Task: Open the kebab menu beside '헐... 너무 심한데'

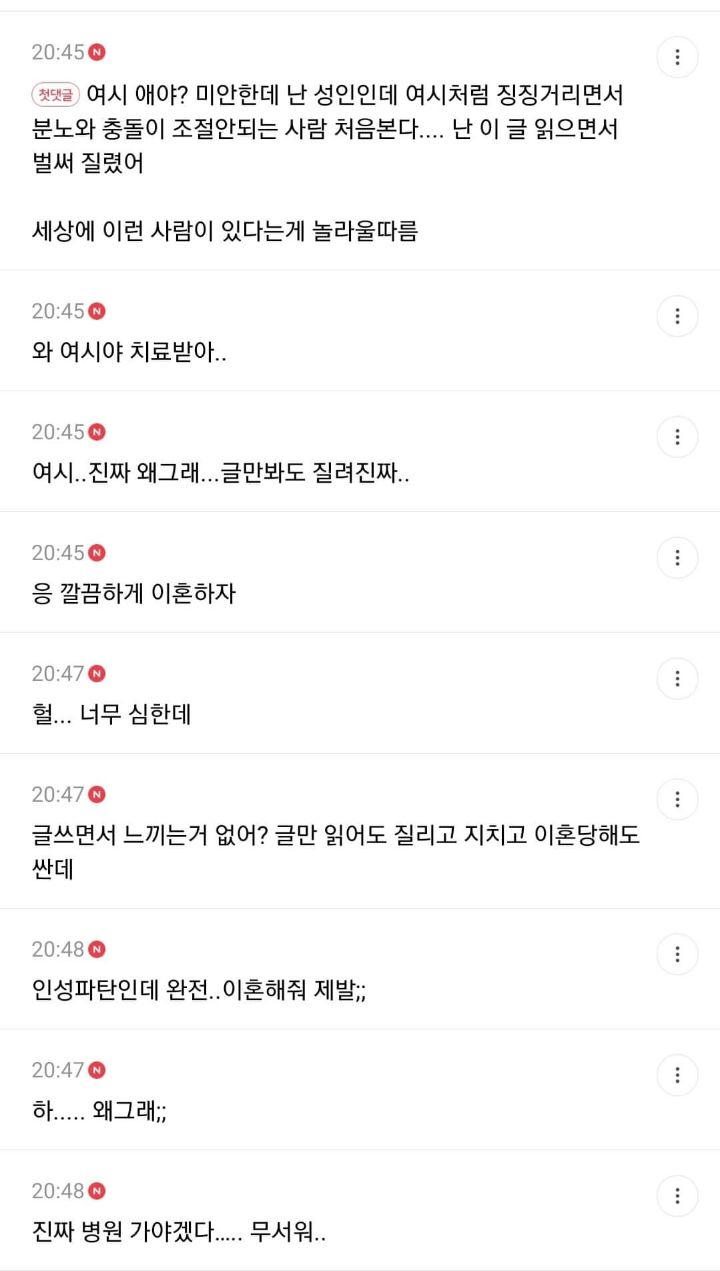Action: tap(677, 678)
